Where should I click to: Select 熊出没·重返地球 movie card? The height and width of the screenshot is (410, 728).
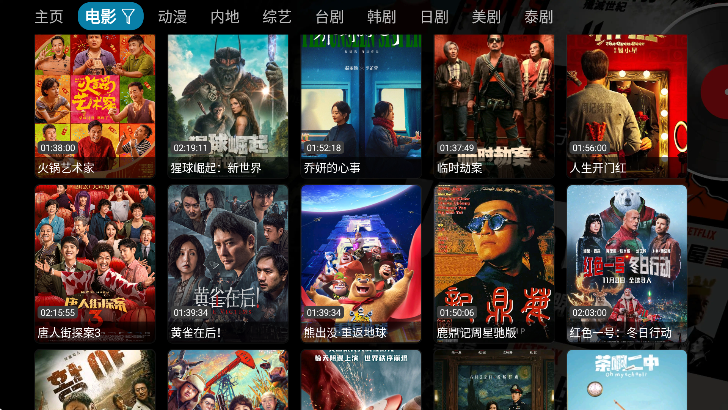[361, 262]
